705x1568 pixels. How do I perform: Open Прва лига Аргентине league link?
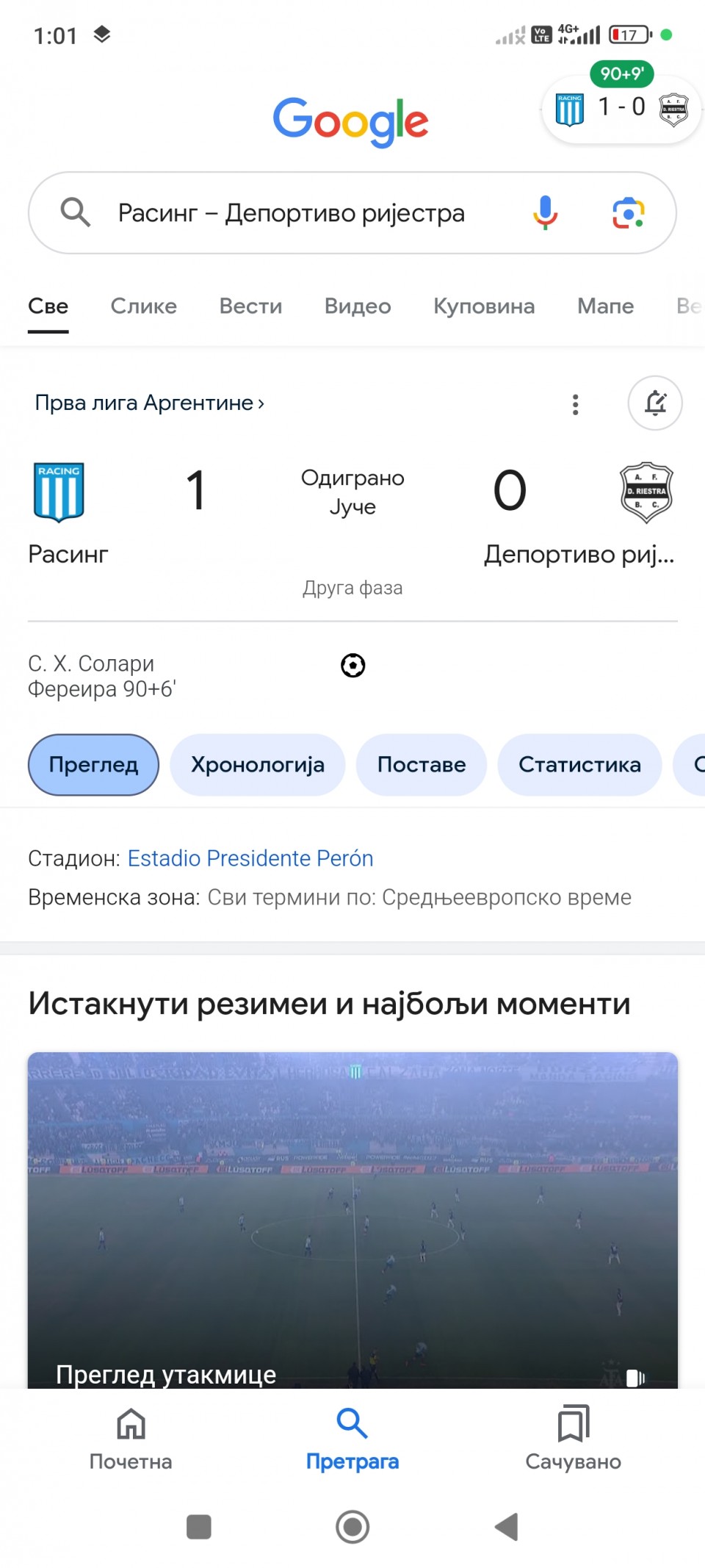150,403
